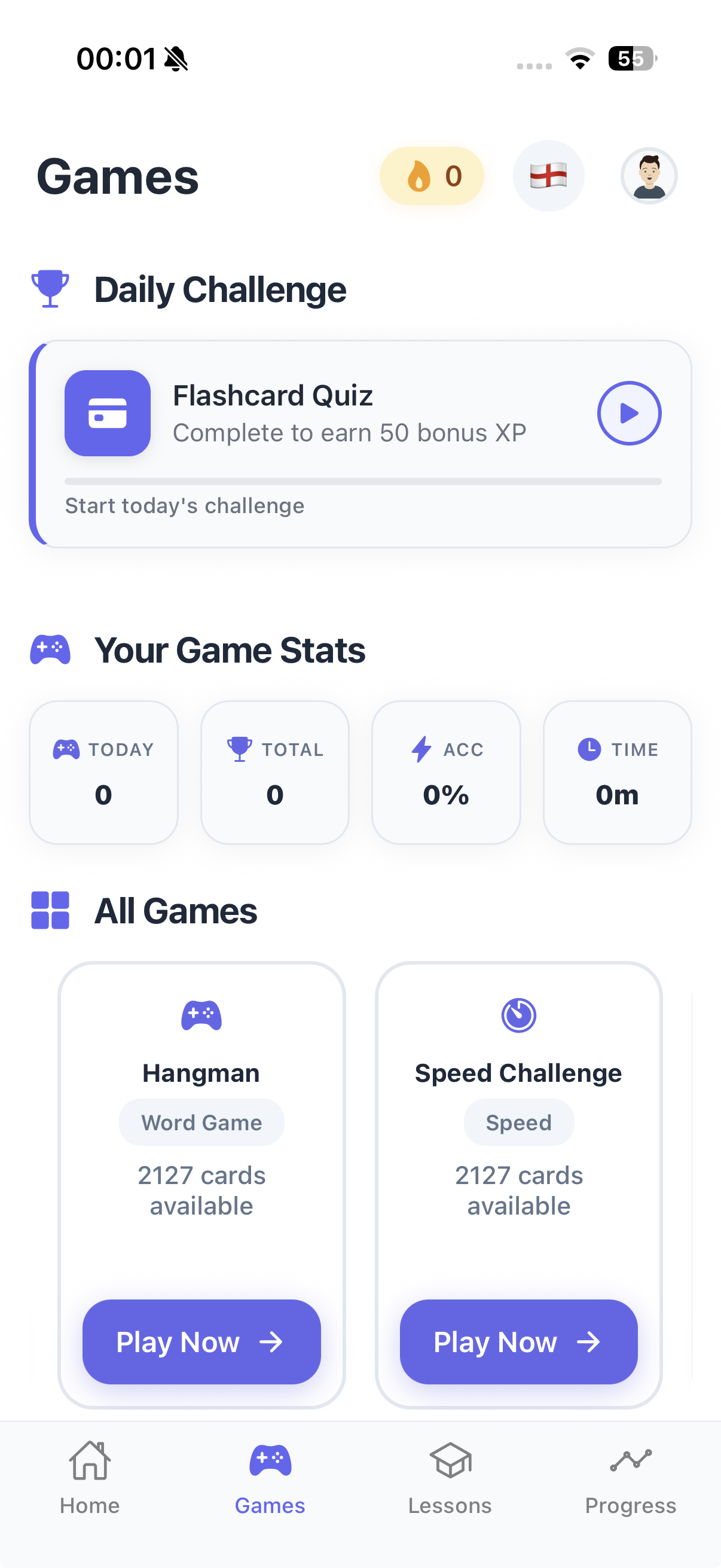Screen dimensions: 721x1568
Task: Click the daily challenge progress bar
Action: click(364, 481)
